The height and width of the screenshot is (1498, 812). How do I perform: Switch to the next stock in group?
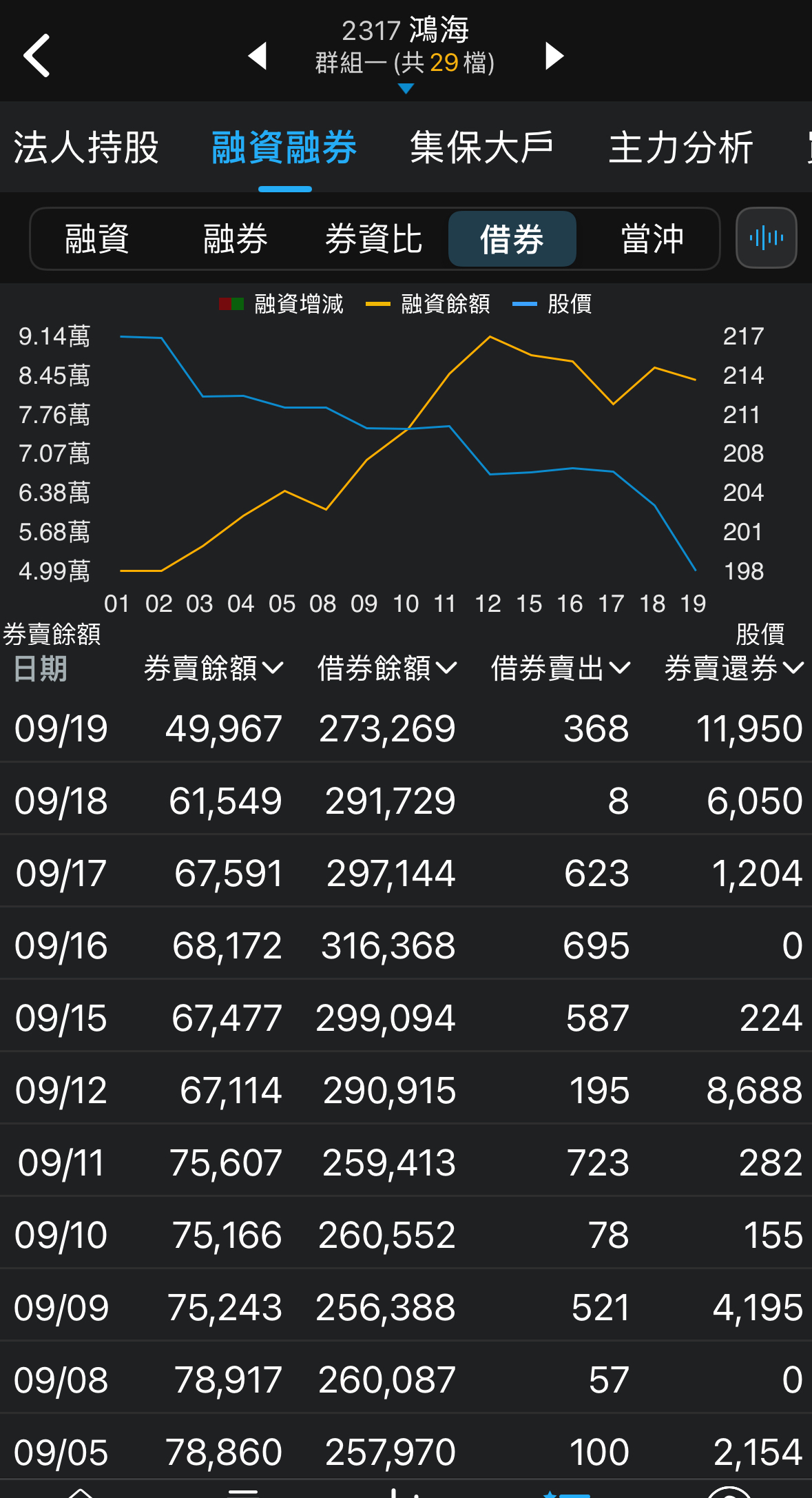coord(554,56)
